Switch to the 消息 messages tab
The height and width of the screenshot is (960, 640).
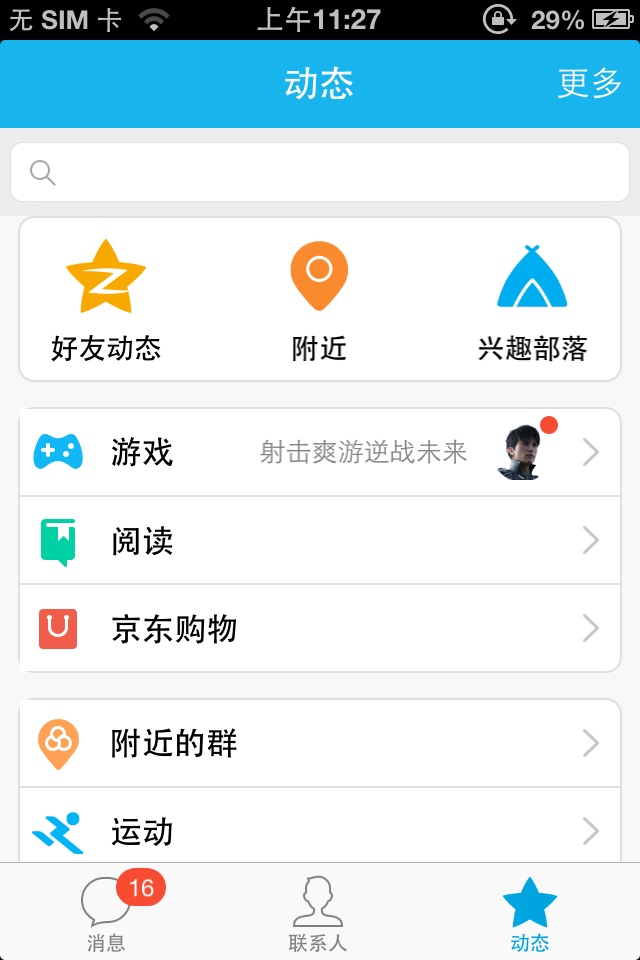(107, 913)
